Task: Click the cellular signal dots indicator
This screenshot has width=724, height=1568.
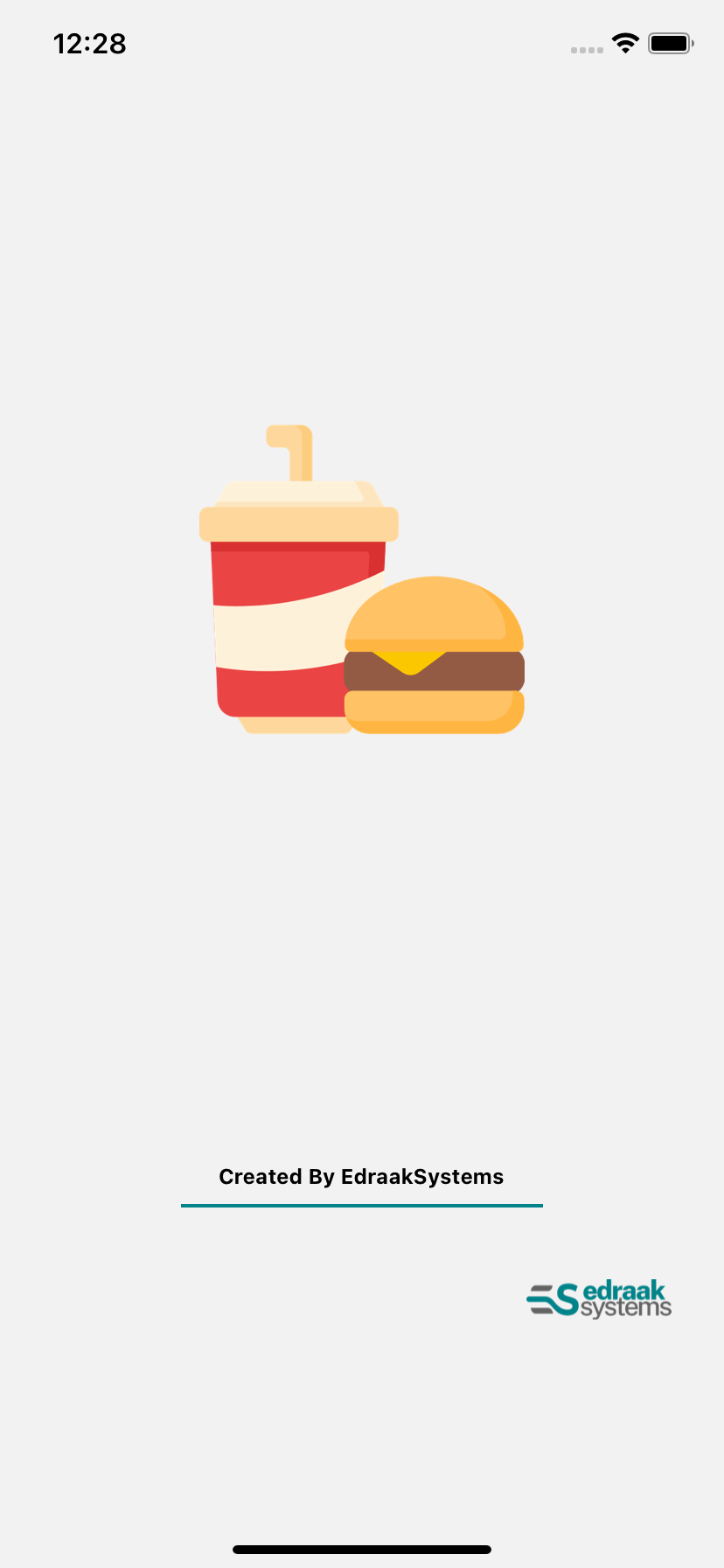Action: click(x=587, y=50)
